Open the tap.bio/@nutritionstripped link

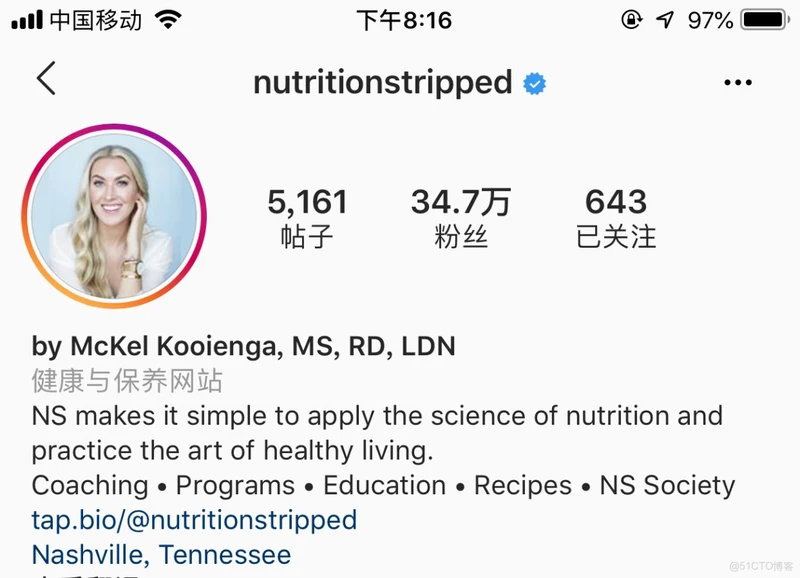[194, 521]
